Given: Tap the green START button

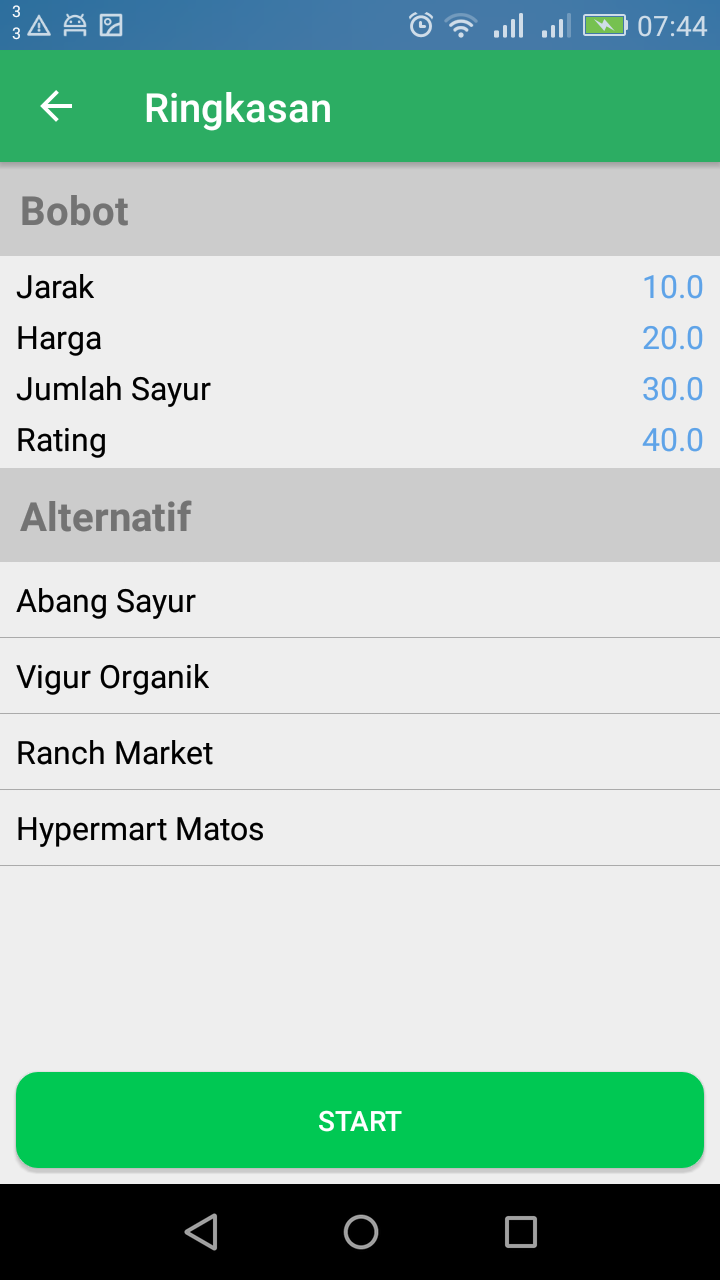Looking at the screenshot, I should [360, 1120].
